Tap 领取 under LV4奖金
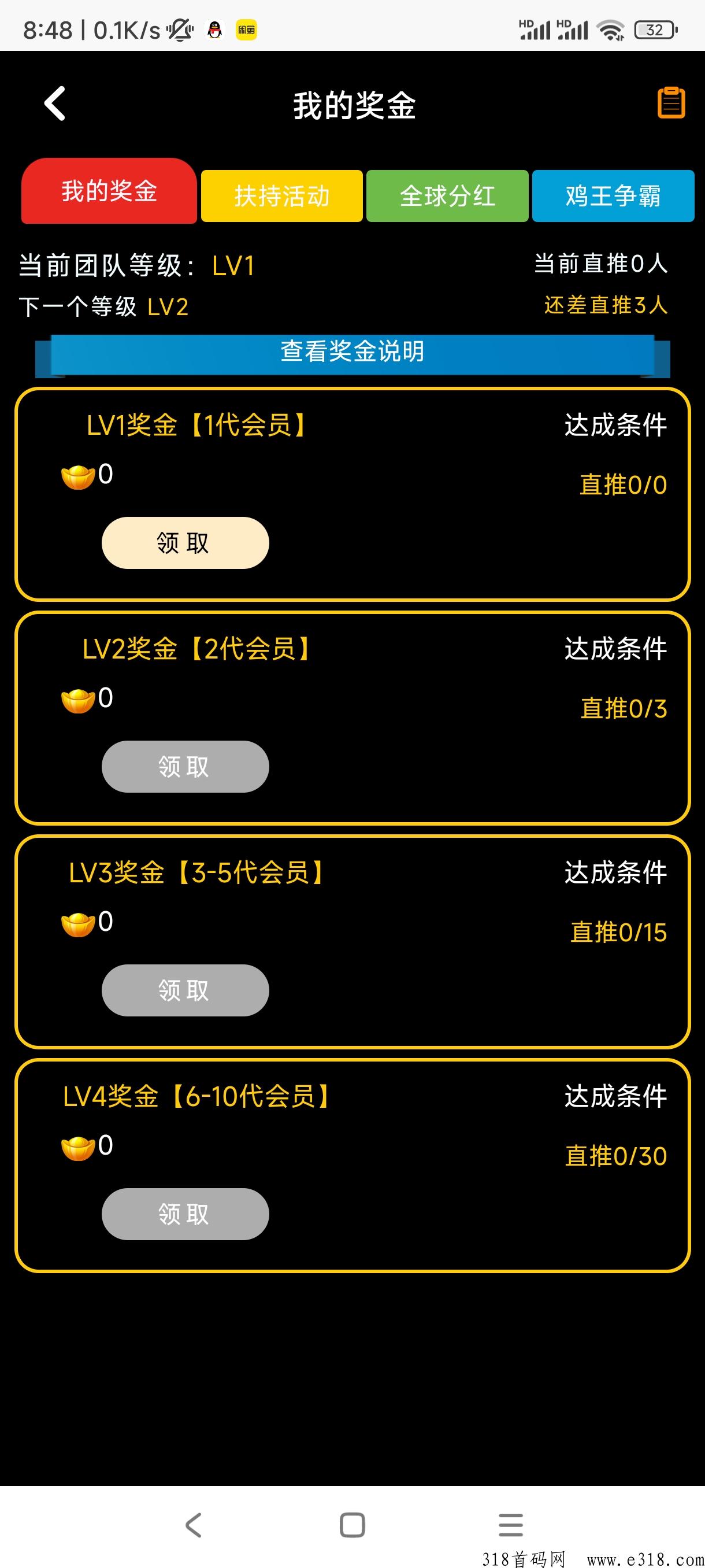Viewport: 705px width, 1568px height. [185, 1214]
